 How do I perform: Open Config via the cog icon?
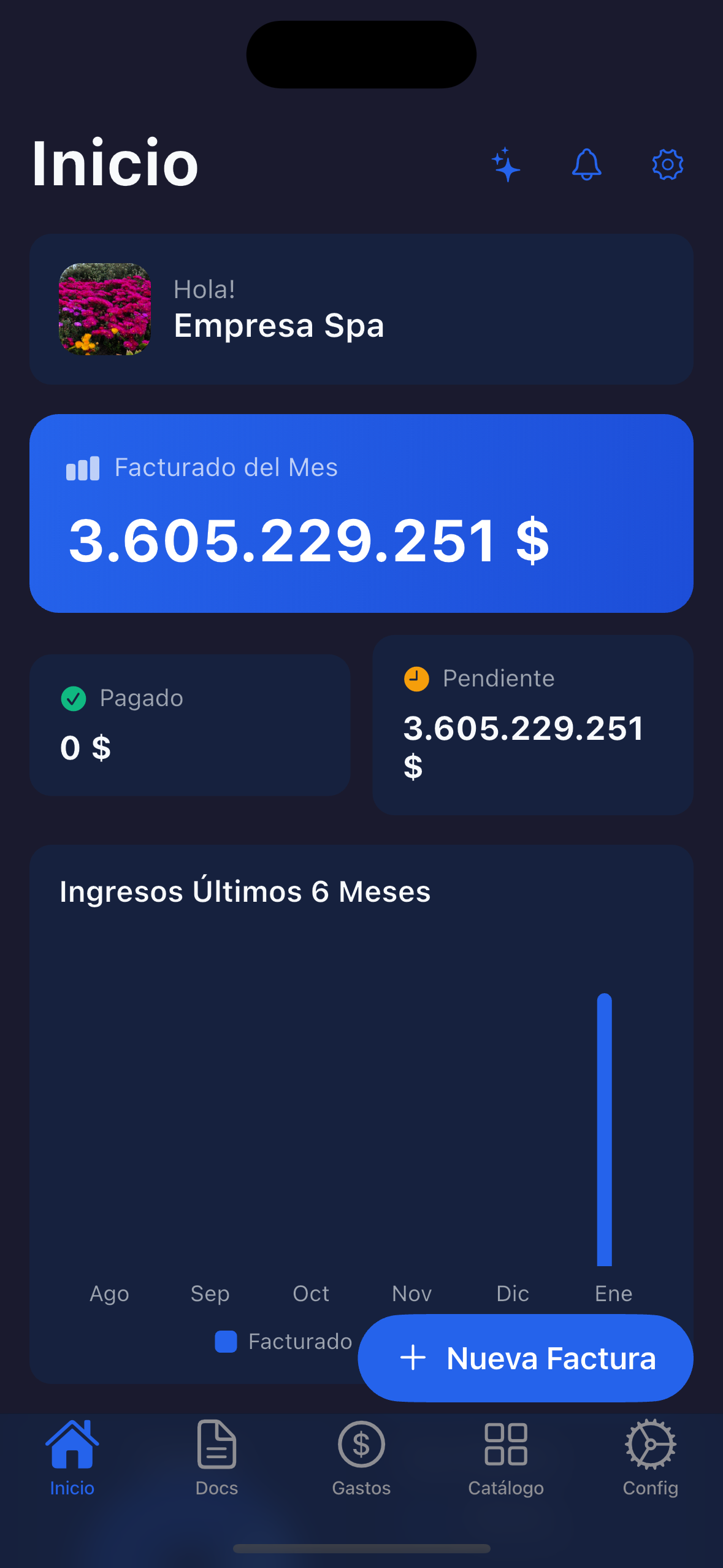pos(650,1445)
